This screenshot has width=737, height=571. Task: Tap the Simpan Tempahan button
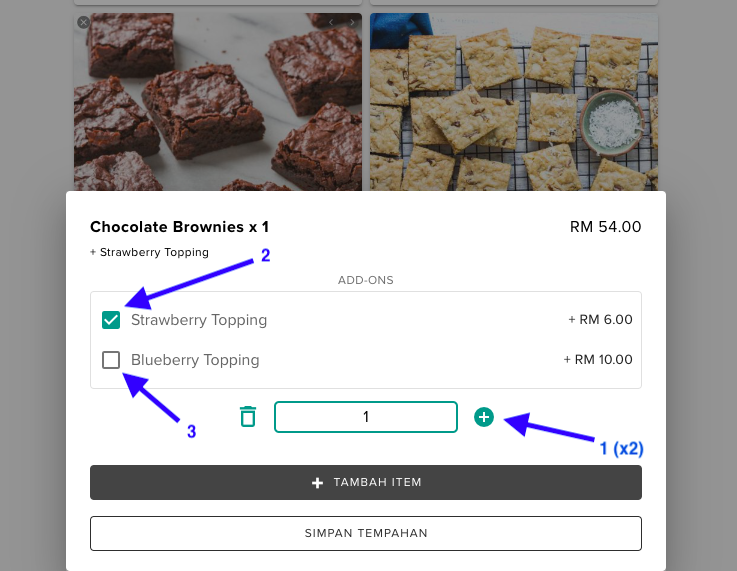[x=366, y=533]
